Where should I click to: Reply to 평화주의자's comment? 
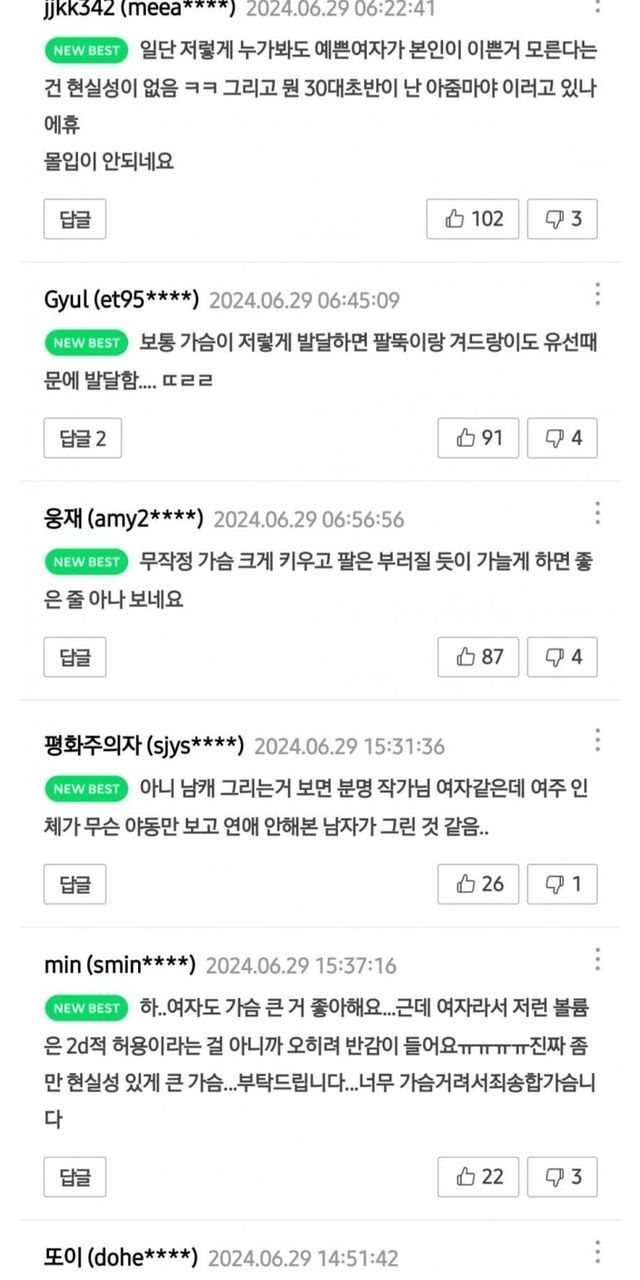75,884
